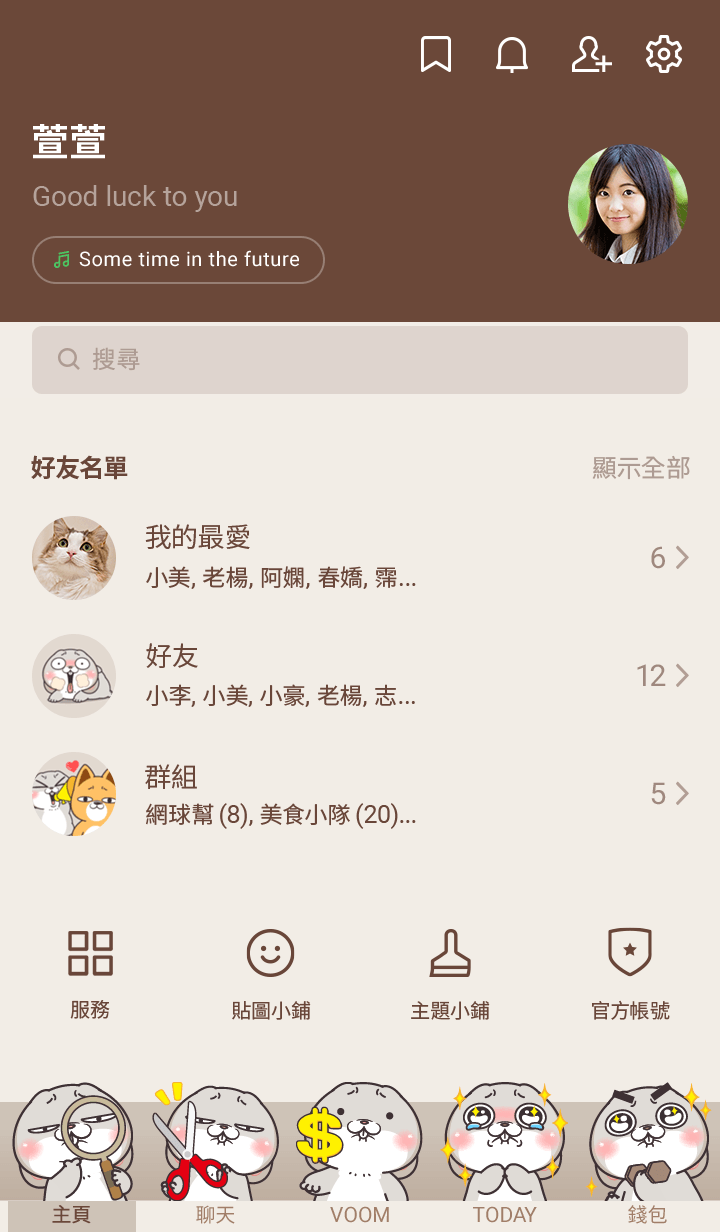View the profile photo of 萱萱
Screen dimensions: 720x1232
[x=628, y=204]
